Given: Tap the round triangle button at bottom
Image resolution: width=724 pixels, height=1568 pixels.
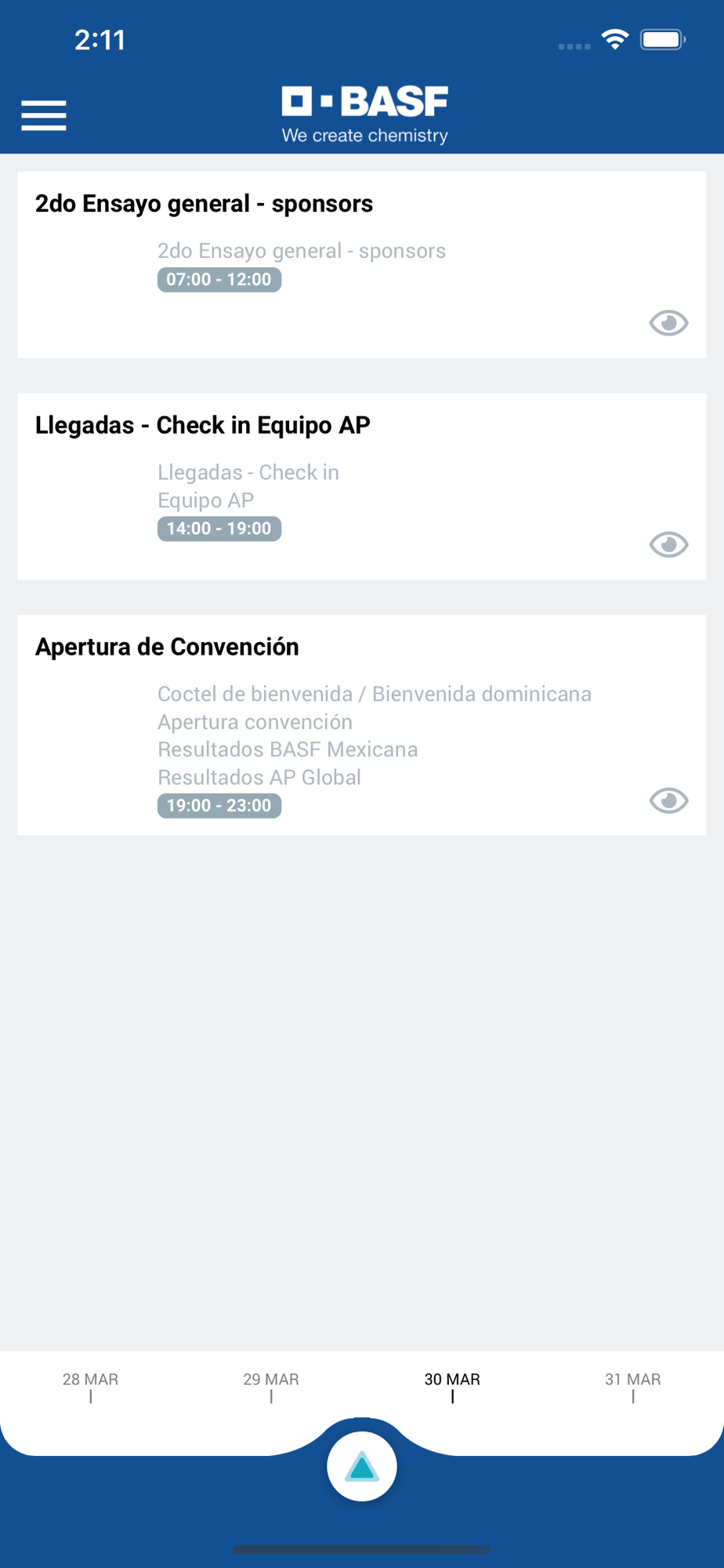Looking at the screenshot, I should pos(362,1466).
